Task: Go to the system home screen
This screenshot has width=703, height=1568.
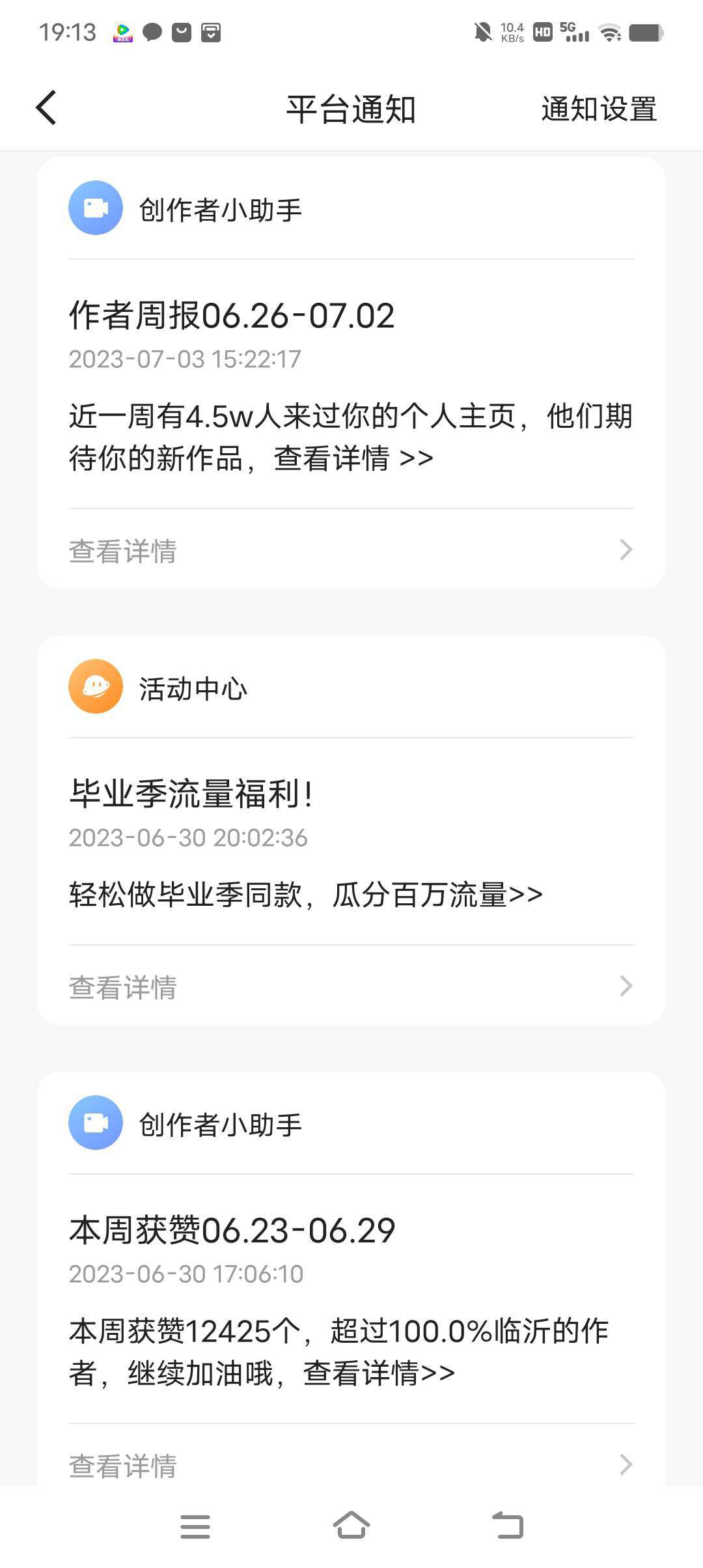Action: pos(351,1525)
